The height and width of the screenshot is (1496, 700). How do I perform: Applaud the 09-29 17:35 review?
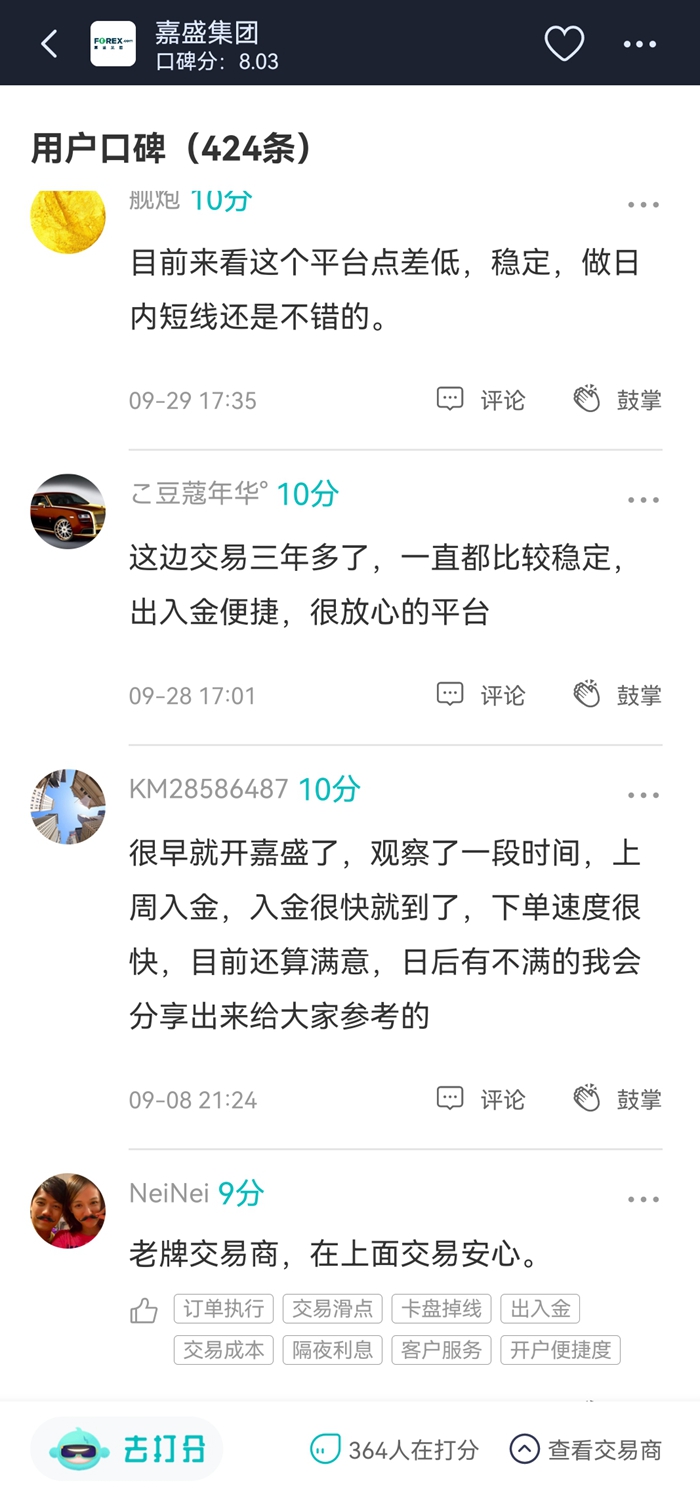pyautogui.click(x=617, y=400)
